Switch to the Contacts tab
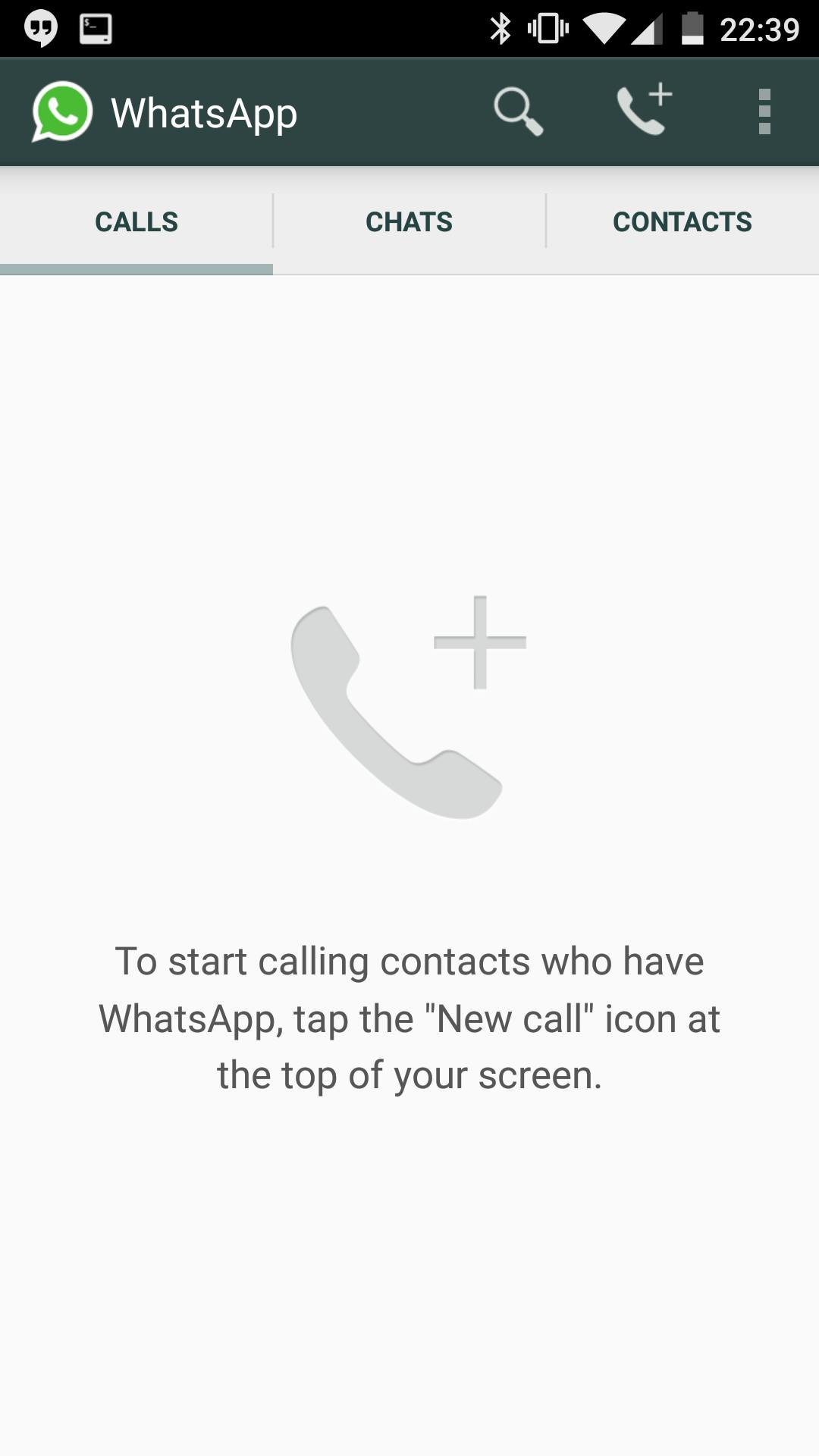Viewport: 819px width, 1456px height. tap(682, 221)
